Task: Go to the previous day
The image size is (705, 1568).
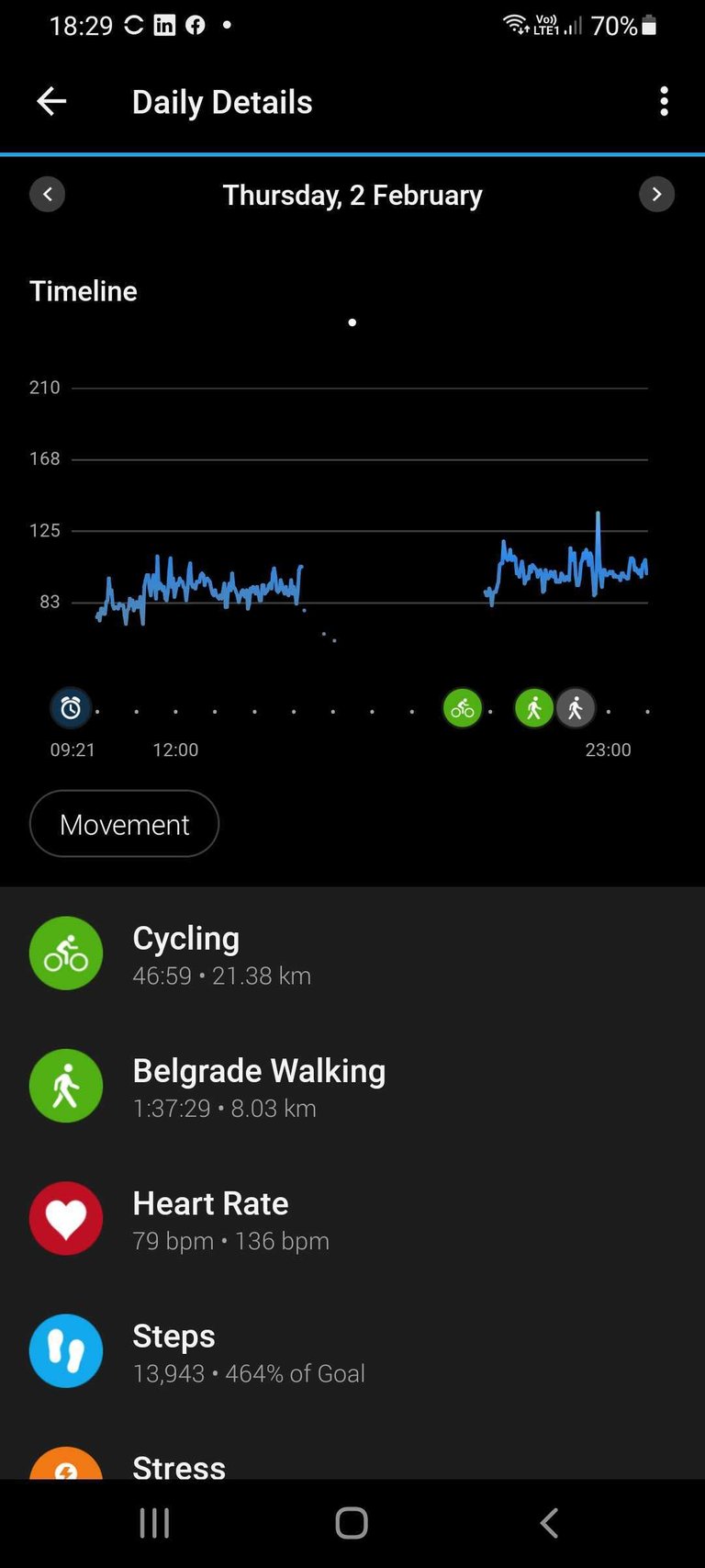Action: tap(48, 194)
